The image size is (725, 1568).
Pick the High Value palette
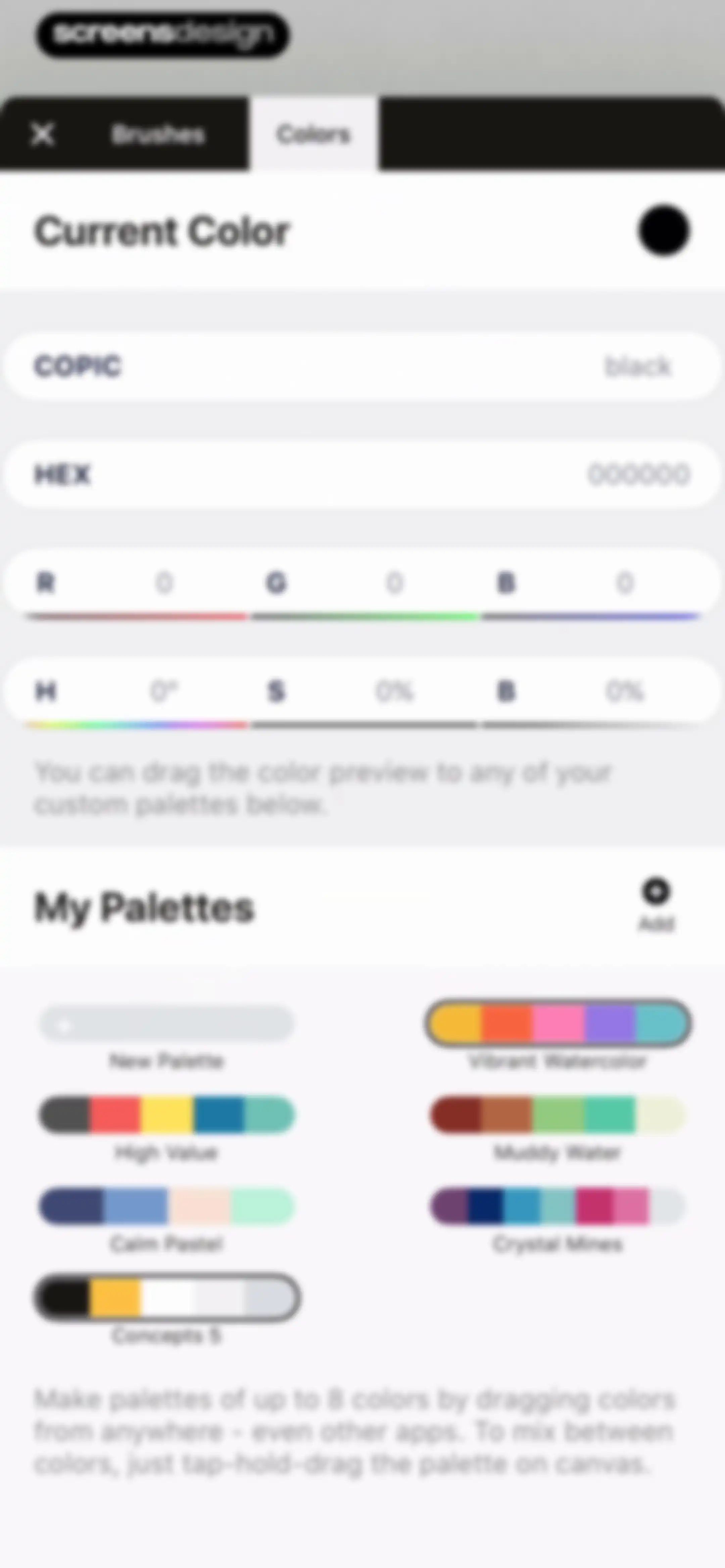pos(167,1115)
